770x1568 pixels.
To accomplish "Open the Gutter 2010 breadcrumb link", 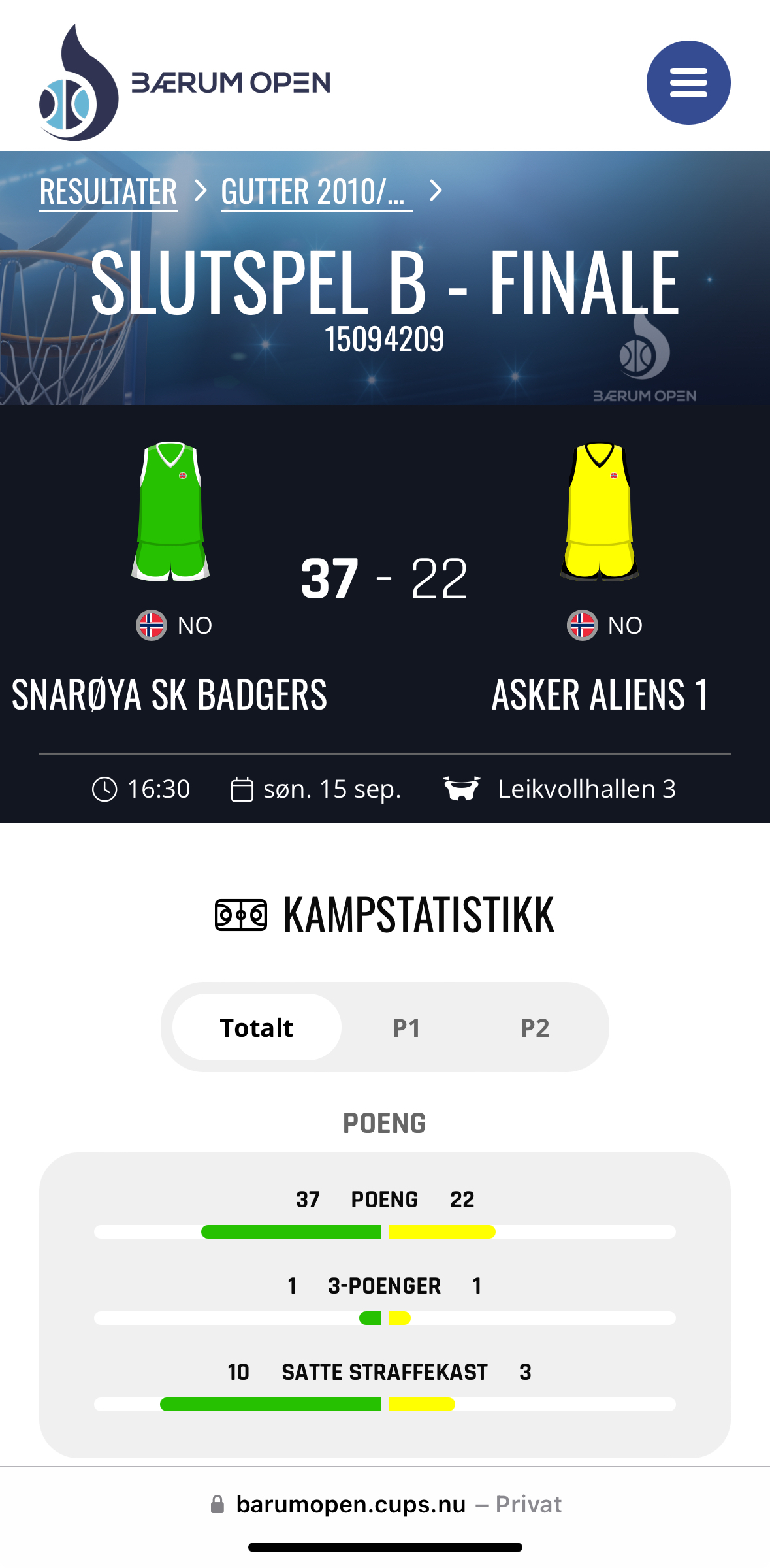I will pyautogui.click(x=316, y=192).
